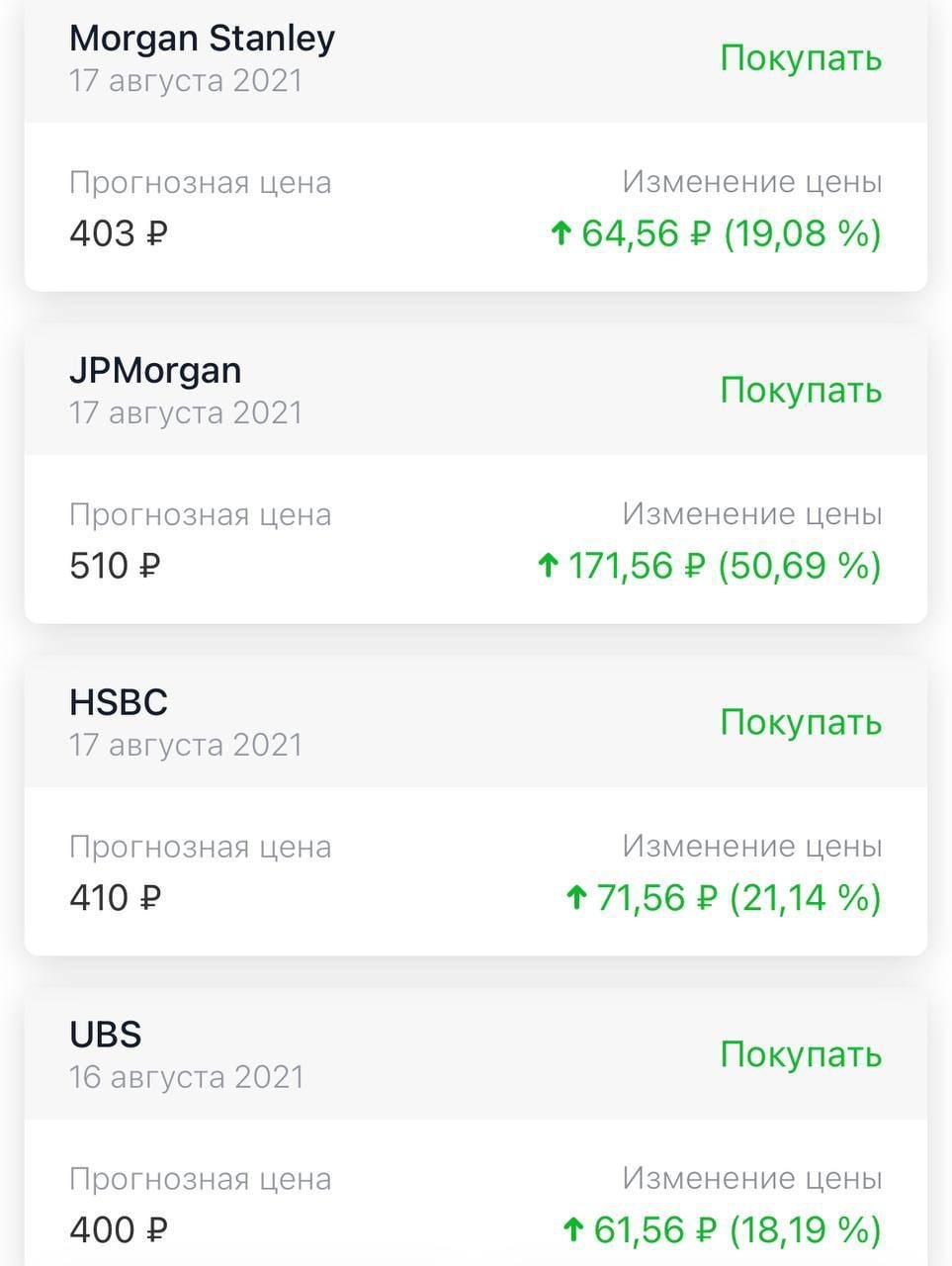Tap Покупать on the UBS card
This screenshot has height=1266, width=952.
[x=801, y=1055]
